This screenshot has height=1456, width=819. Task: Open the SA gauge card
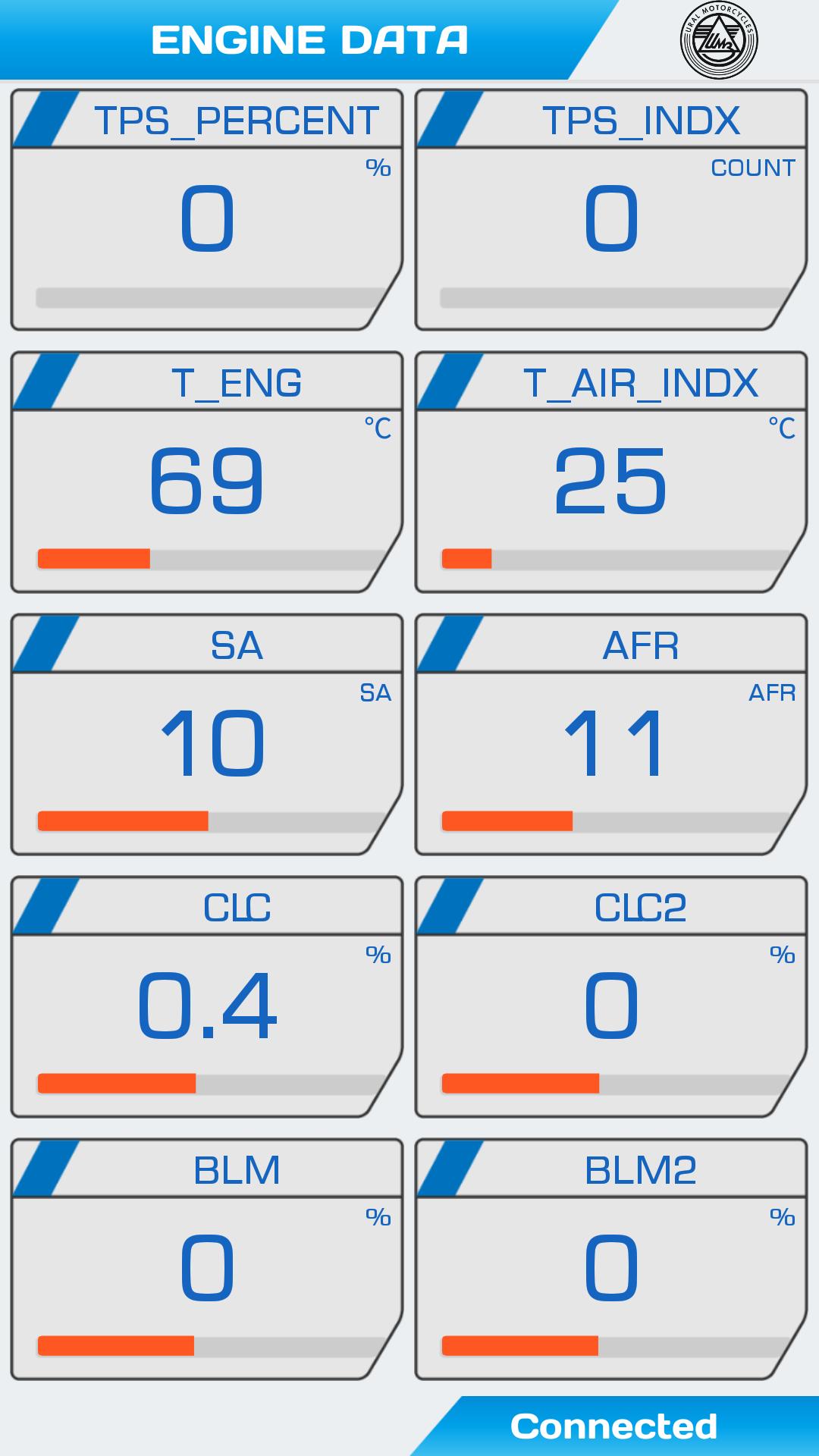click(x=206, y=734)
